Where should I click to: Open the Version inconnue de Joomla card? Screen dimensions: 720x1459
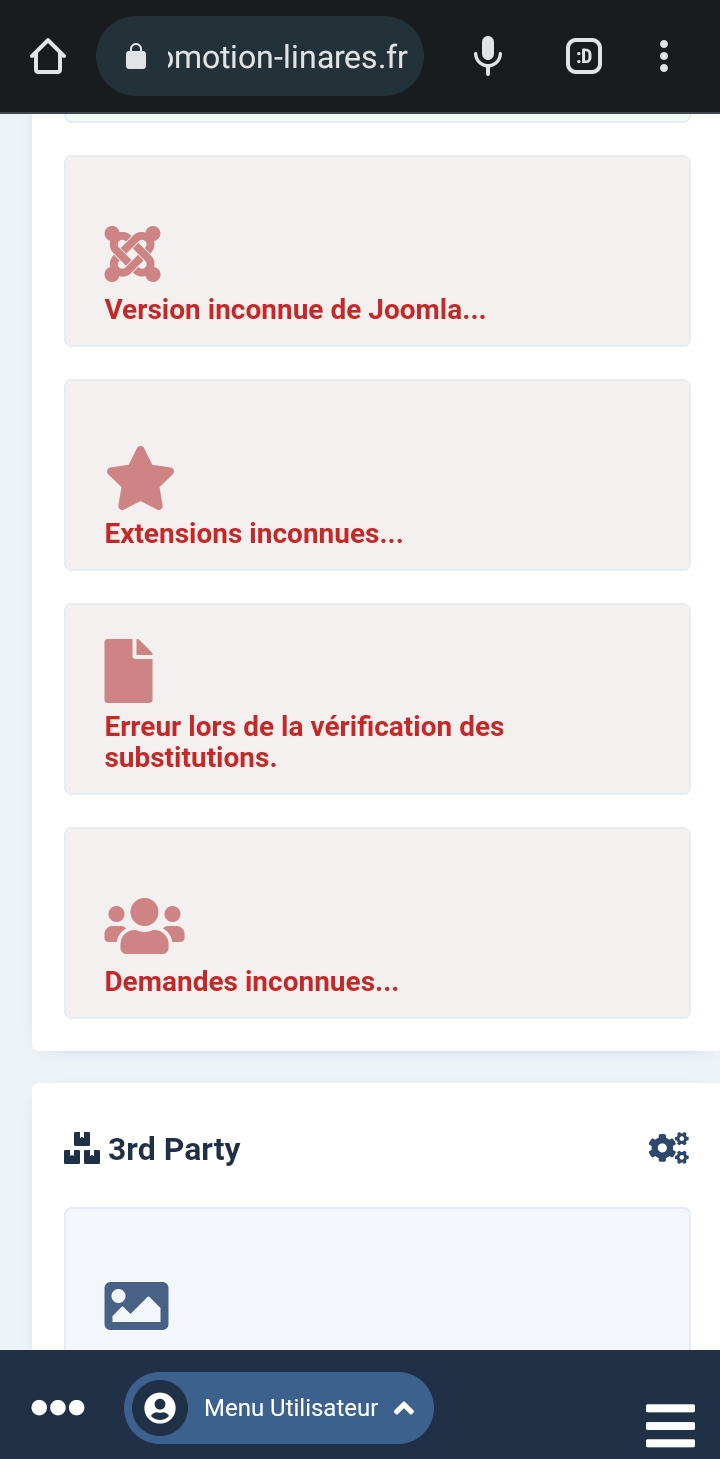377,251
